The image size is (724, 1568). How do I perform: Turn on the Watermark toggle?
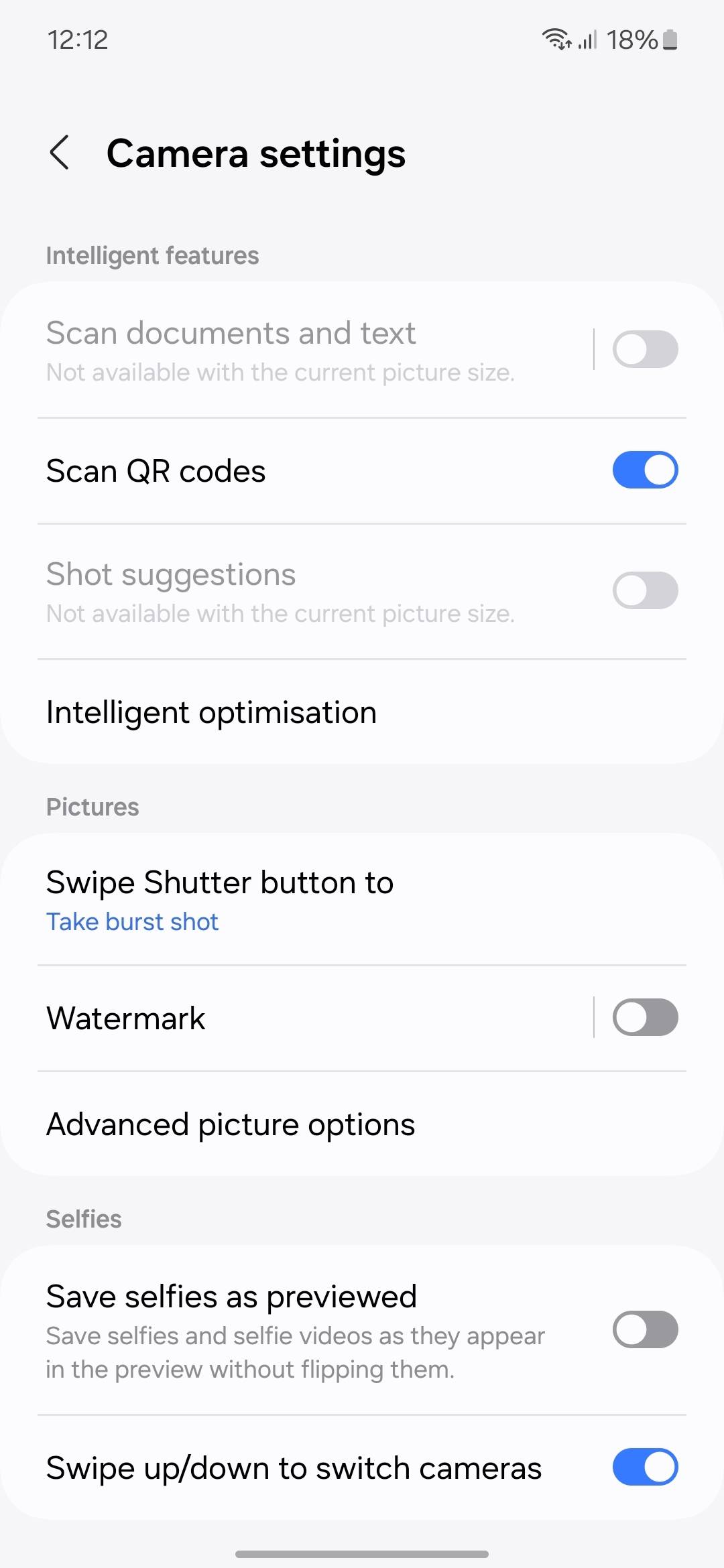pyautogui.click(x=645, y=1017)
